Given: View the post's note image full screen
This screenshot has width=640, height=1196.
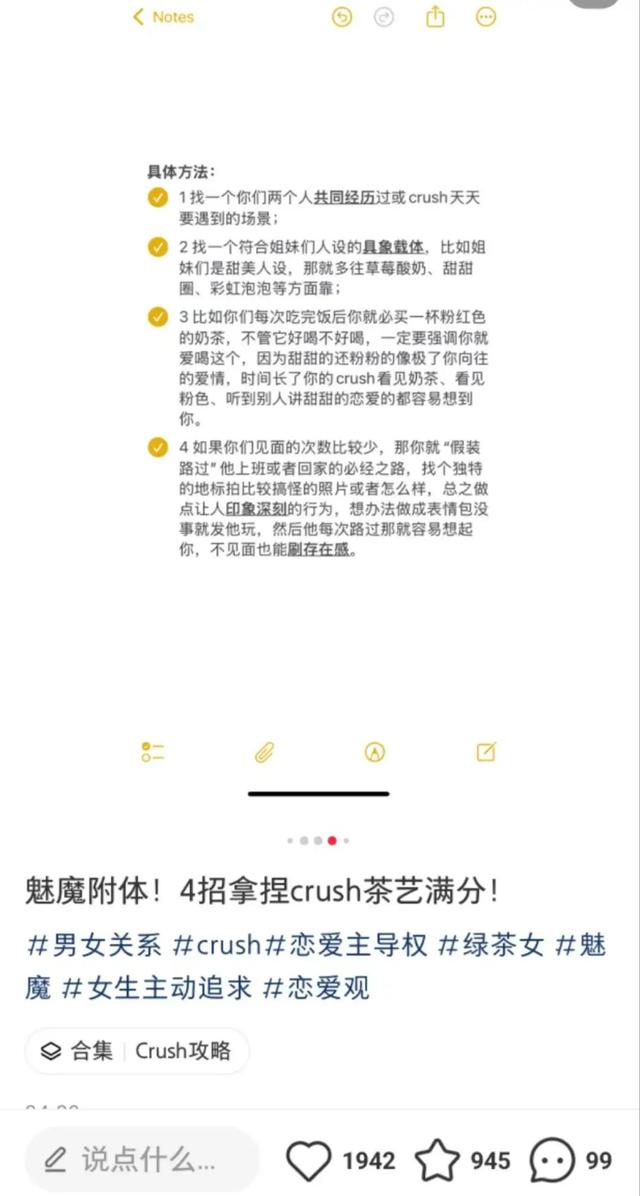Looking at the screenshot, I should click(x=320, y=402).
